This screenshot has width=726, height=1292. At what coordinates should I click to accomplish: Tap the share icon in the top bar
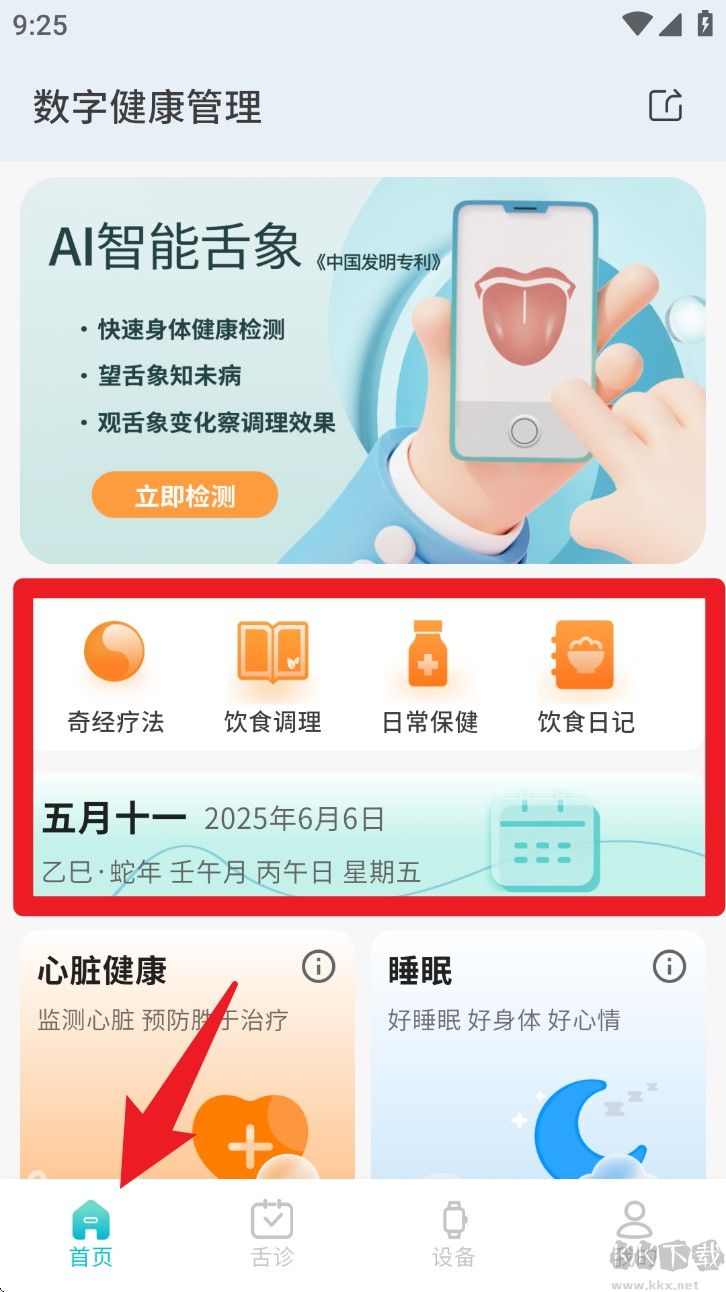(665, 105)
